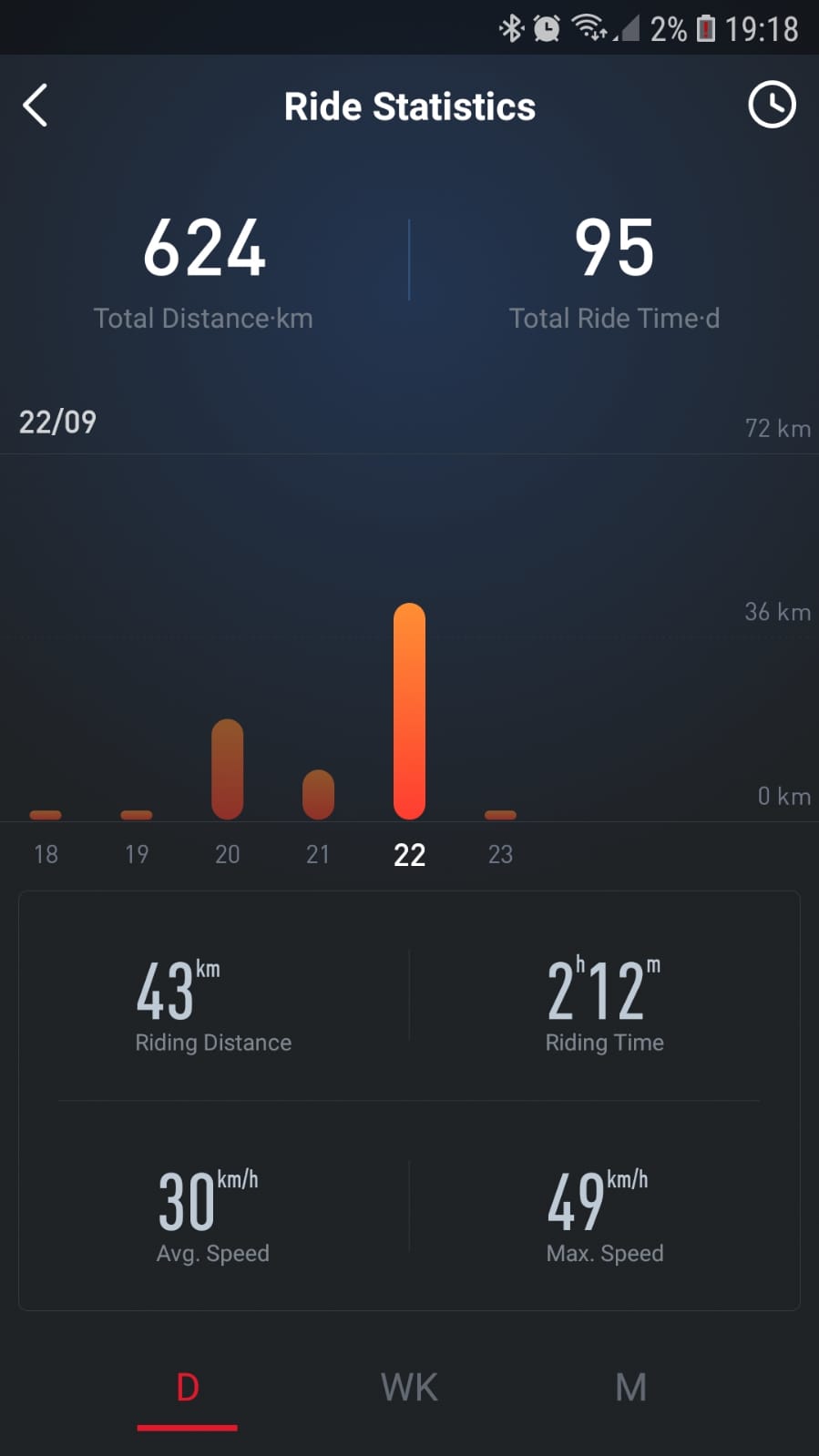Select the bar for day 23

tap(500, 814)
